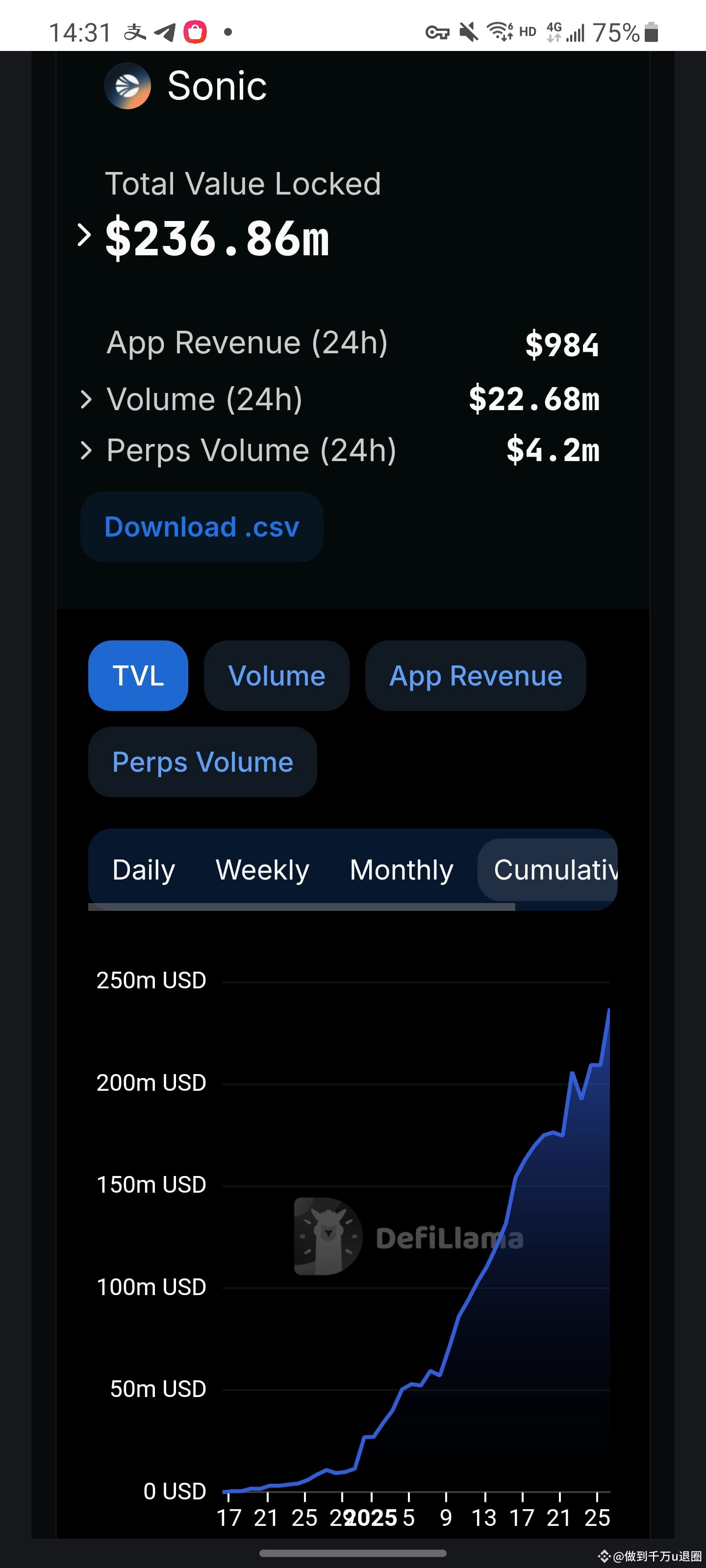Expand the Volume (24h) details
The width and height of the screenshot is (706, 1568).
tap(86, 399)
